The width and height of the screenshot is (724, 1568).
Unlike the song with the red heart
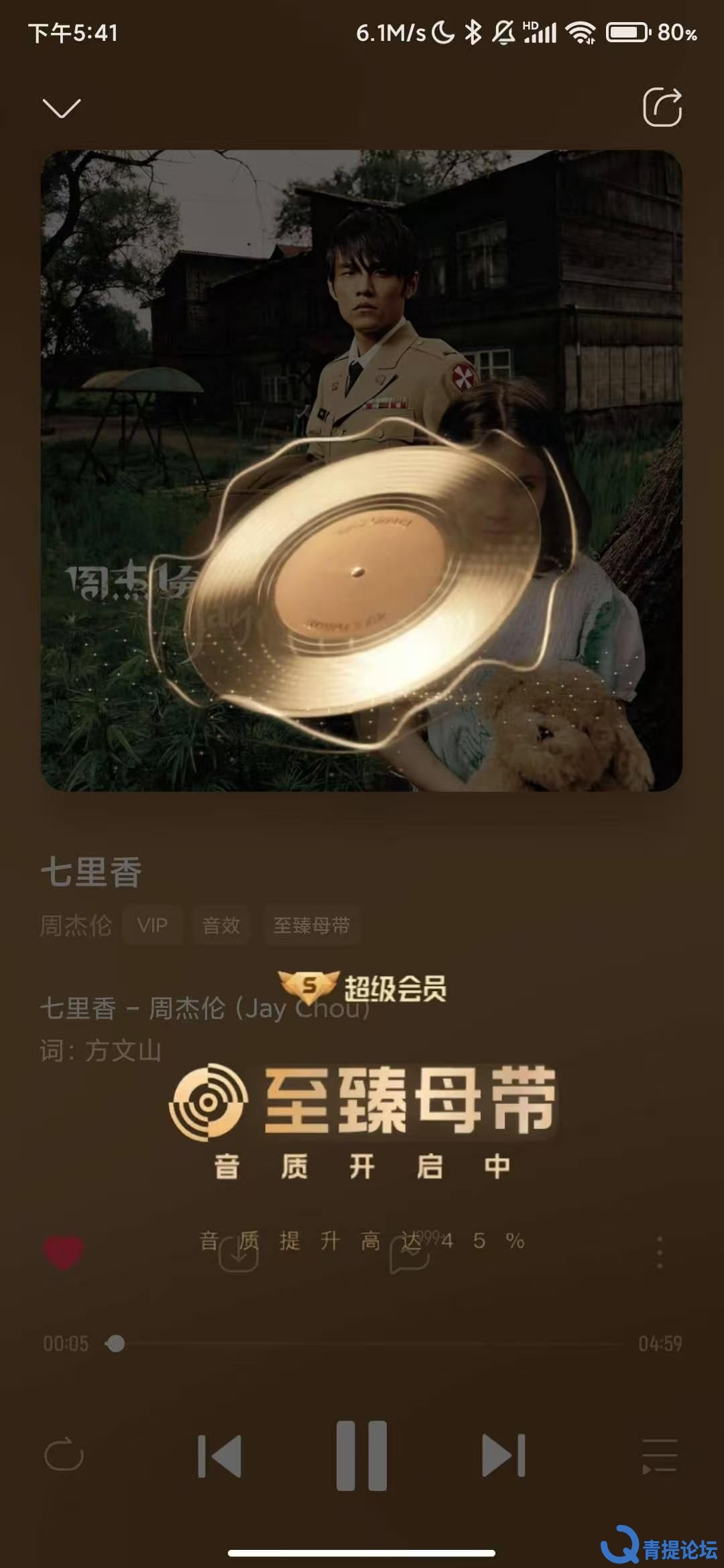tap(64, 1252)
